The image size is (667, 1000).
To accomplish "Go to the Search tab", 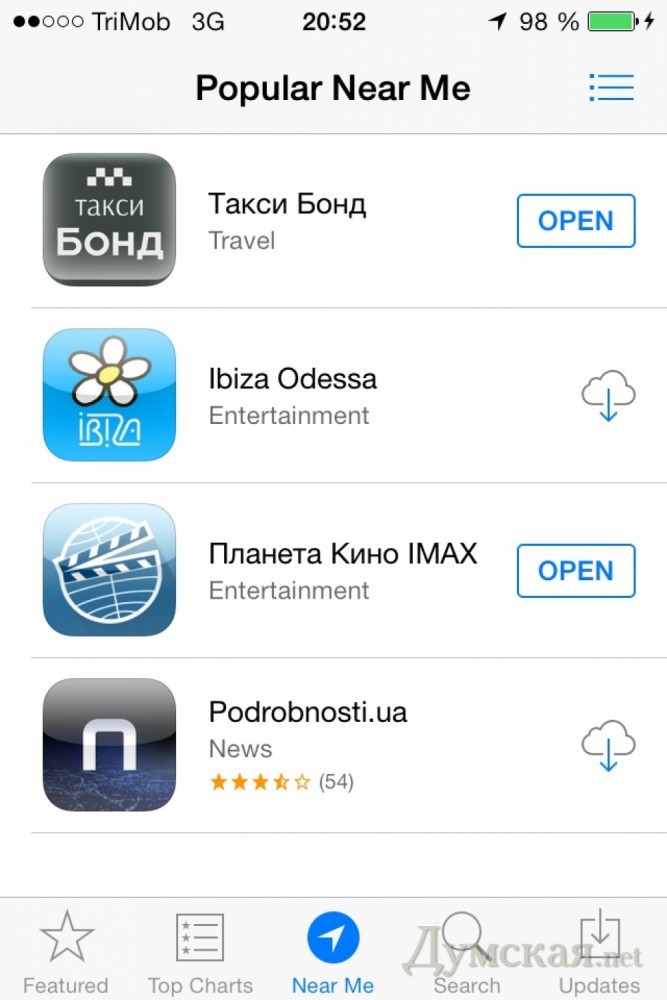I will click(x=466, y=951).
